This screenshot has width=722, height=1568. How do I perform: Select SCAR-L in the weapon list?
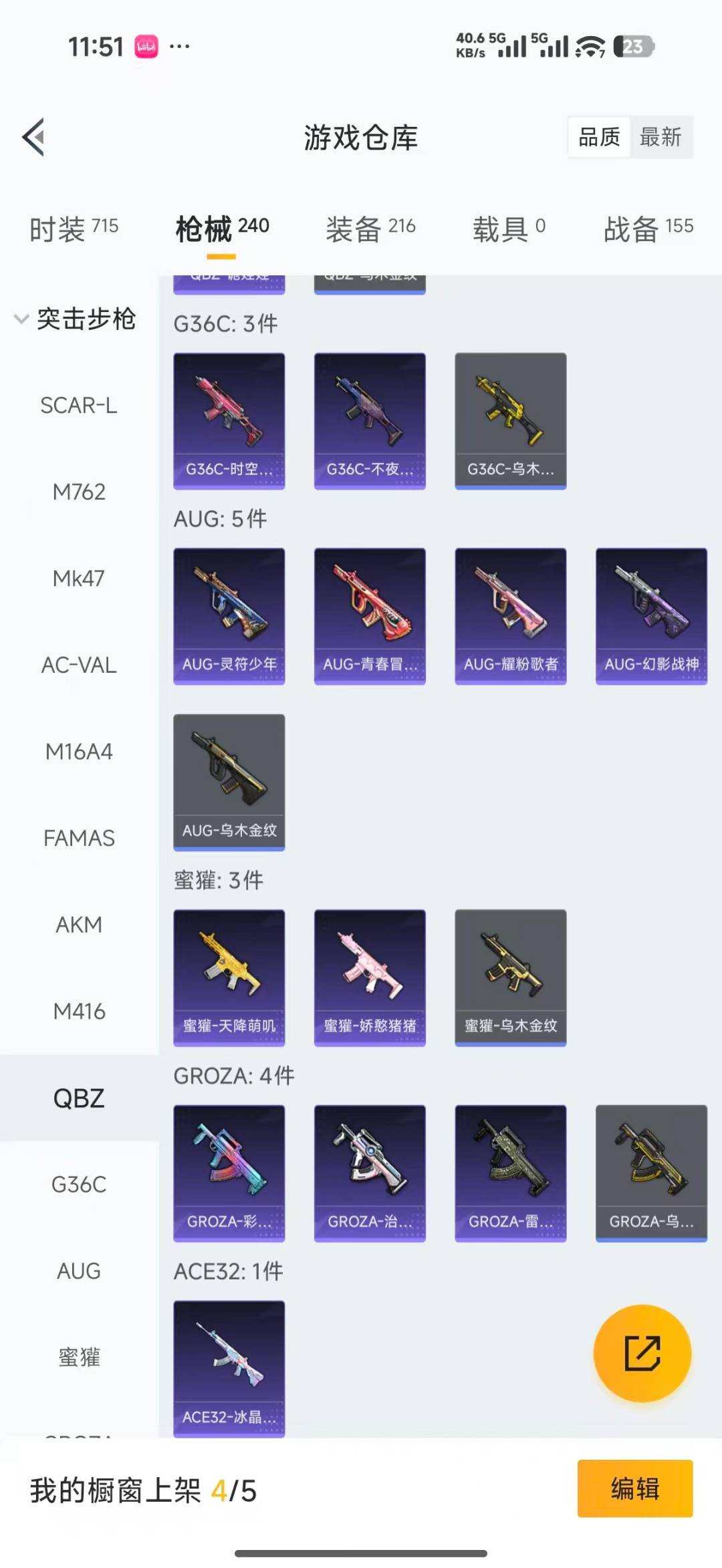[79, 406]
